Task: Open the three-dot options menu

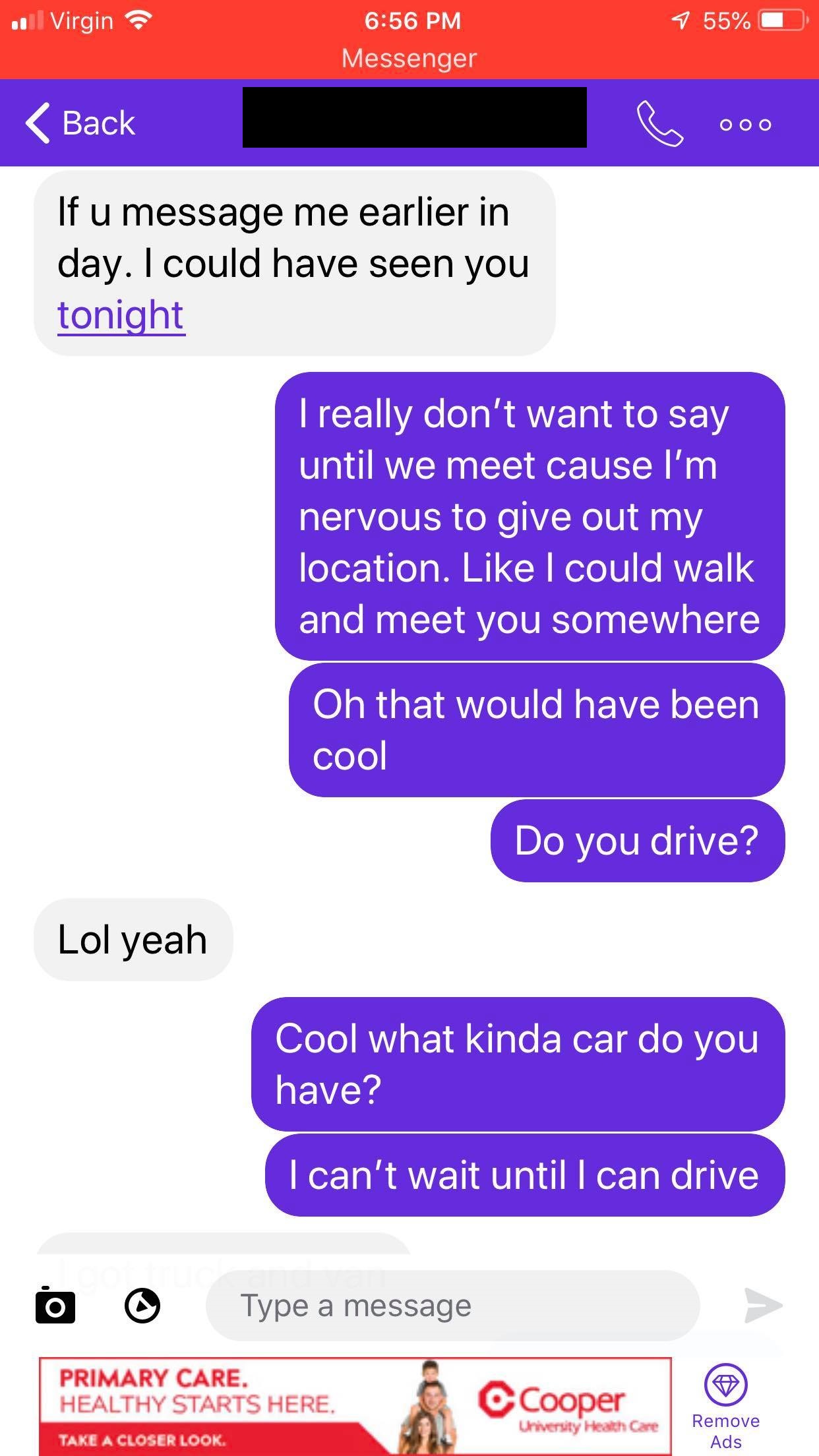Action: (x=745, y=125)
